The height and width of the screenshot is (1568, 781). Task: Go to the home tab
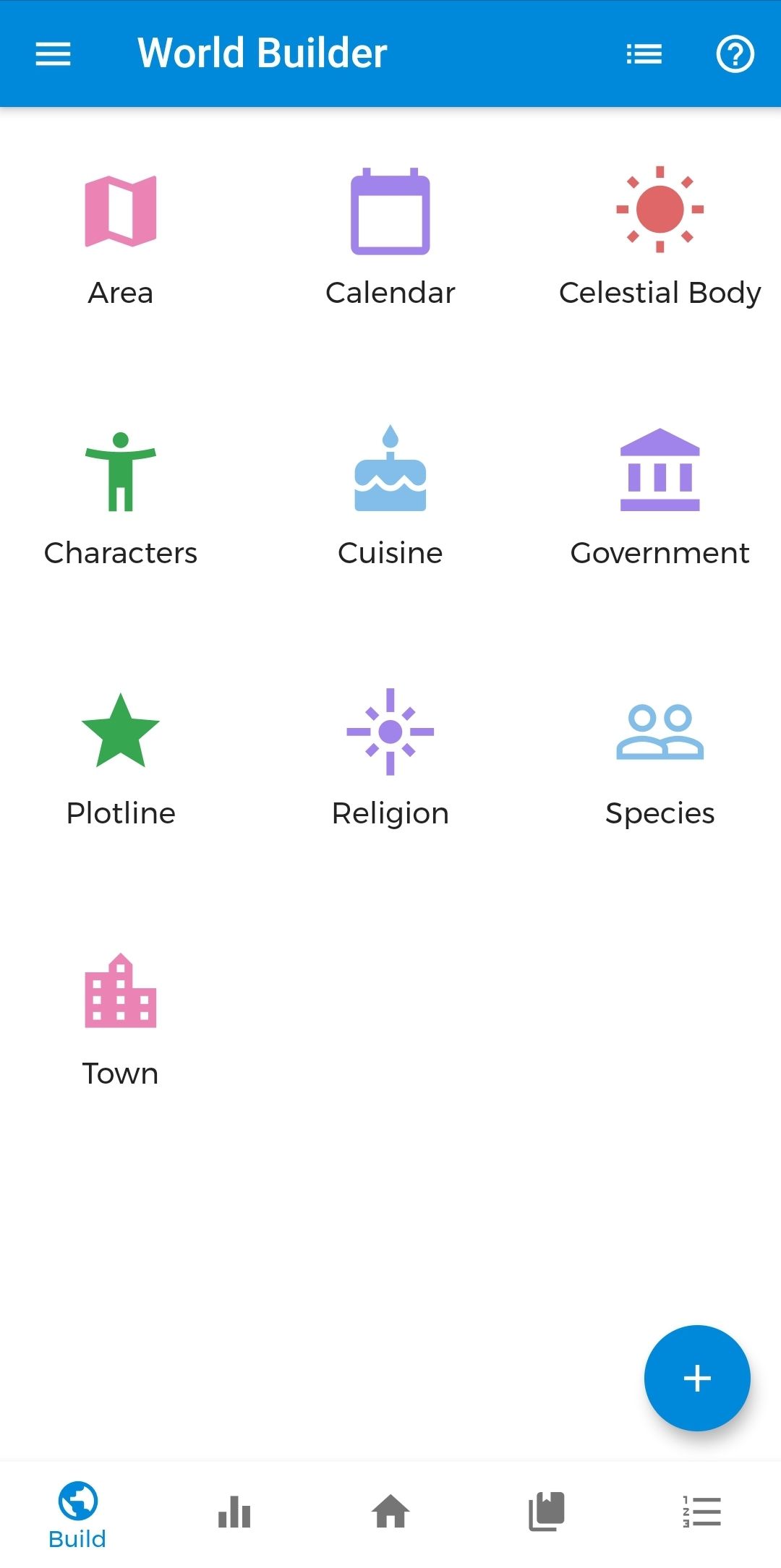(390, 1512)
